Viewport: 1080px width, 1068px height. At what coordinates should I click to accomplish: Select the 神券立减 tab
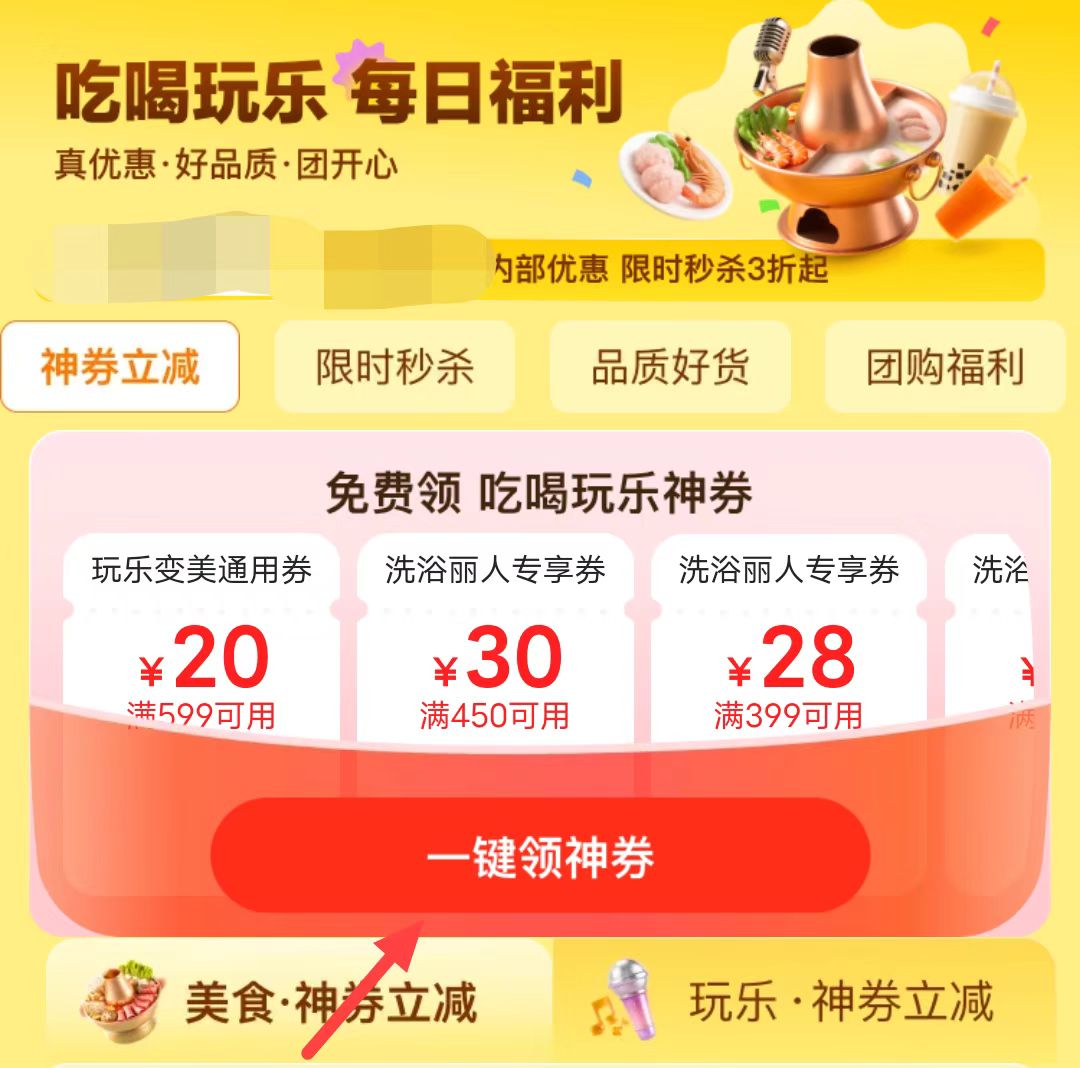120,367
